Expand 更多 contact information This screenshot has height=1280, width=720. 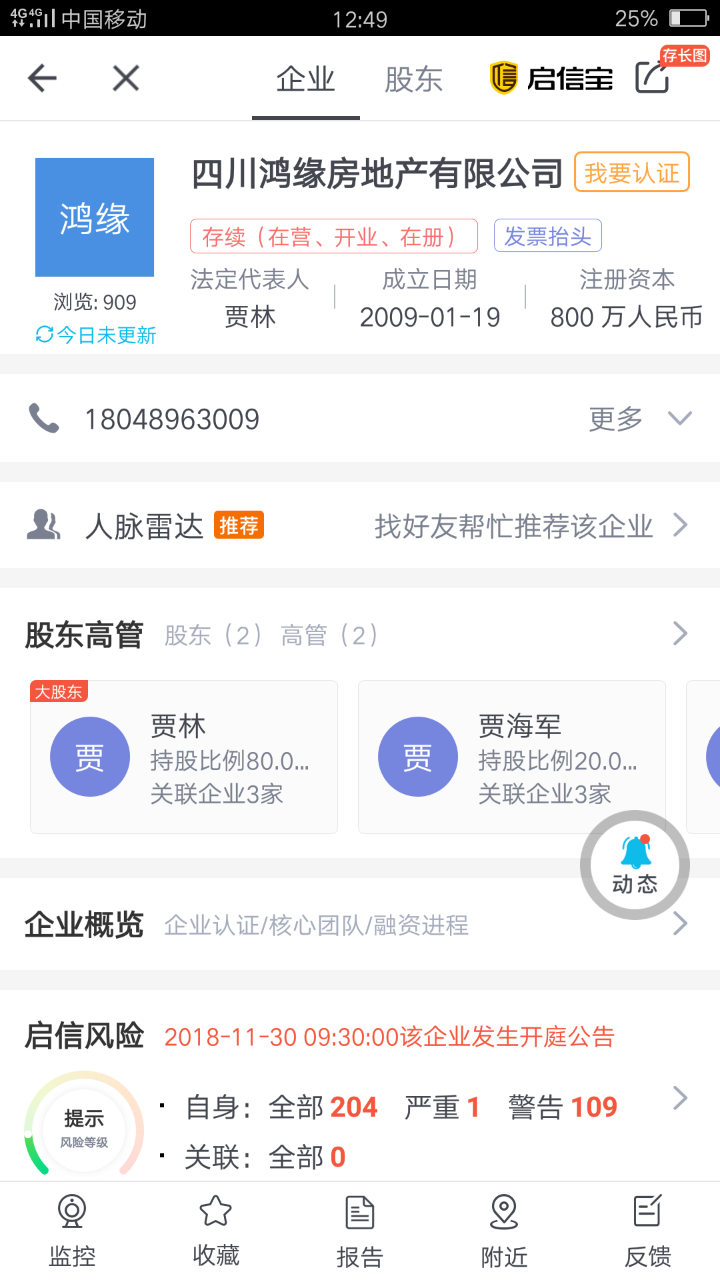(640, 419)
